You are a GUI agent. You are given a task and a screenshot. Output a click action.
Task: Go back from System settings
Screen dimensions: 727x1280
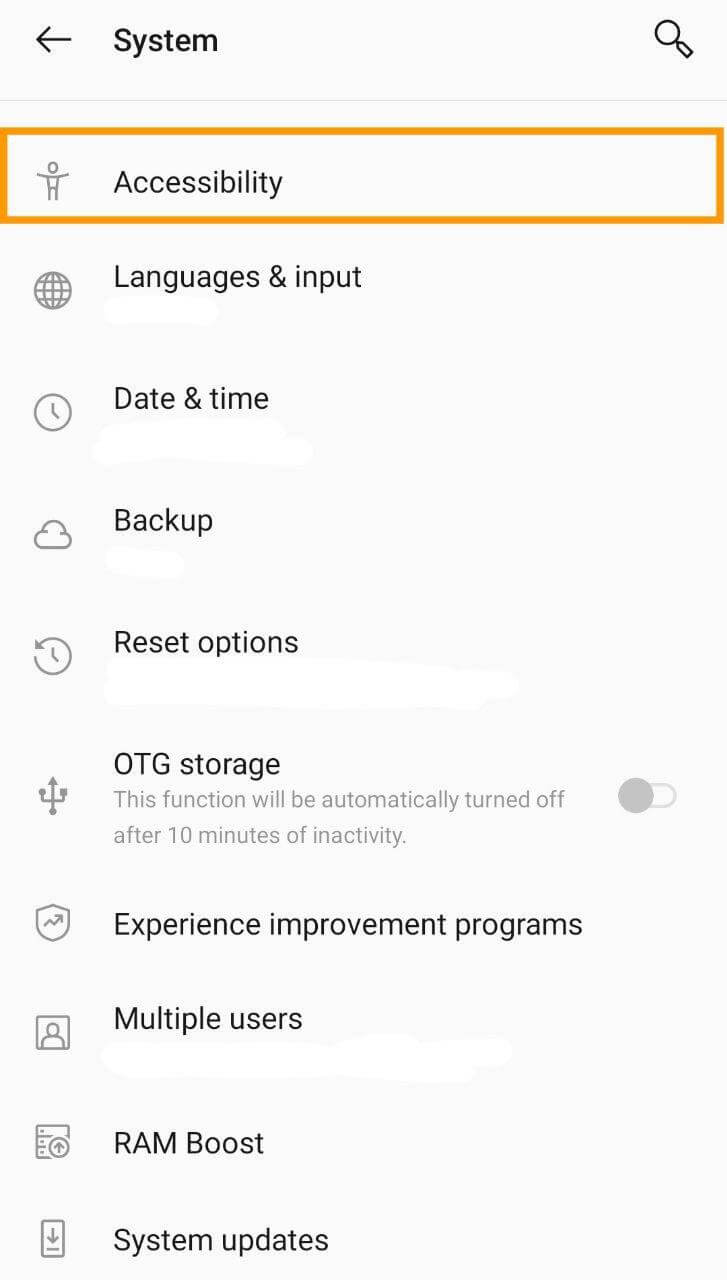click(54, 40)
